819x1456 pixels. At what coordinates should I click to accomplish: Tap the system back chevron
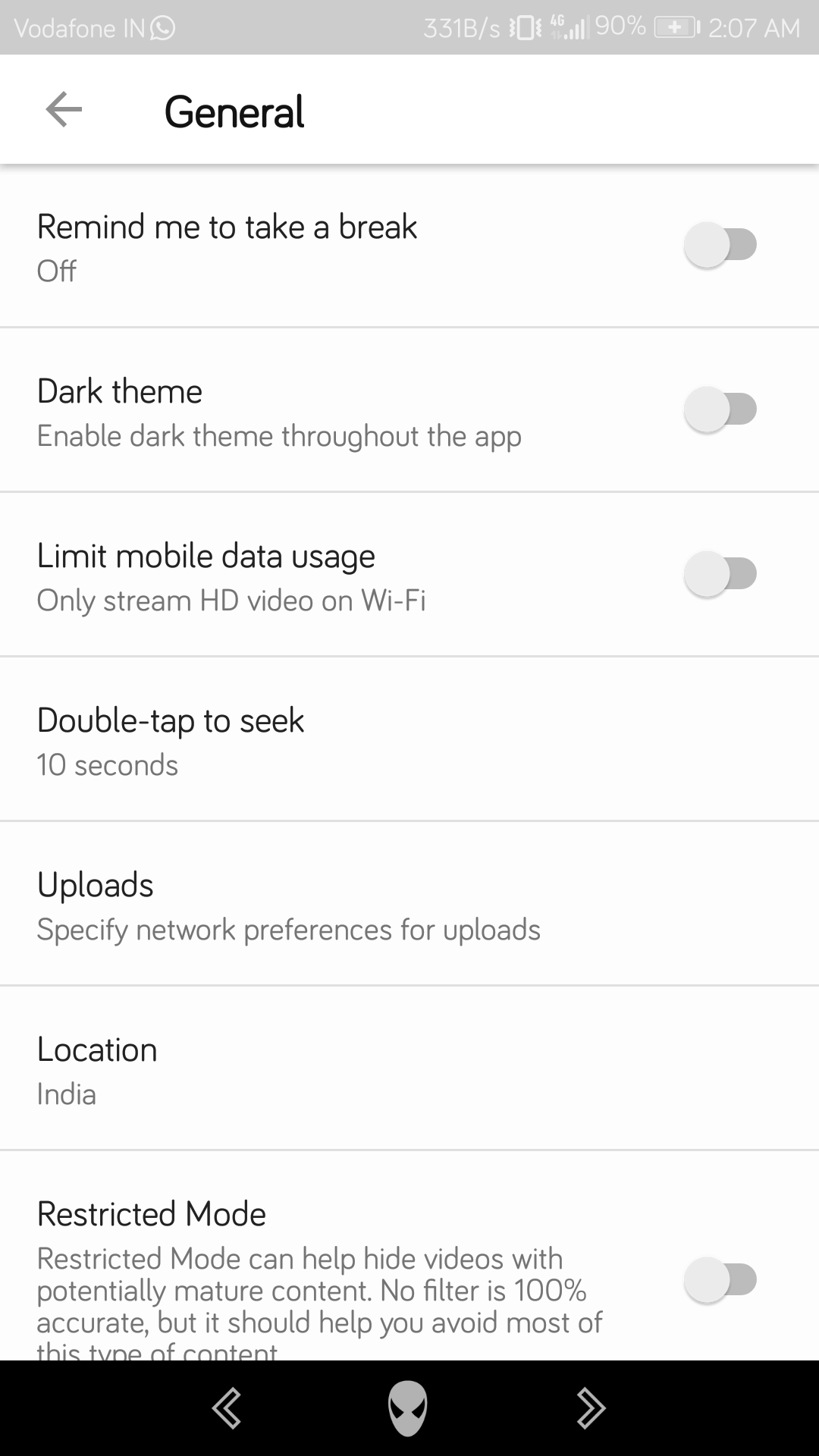[x=227, y=1408]
